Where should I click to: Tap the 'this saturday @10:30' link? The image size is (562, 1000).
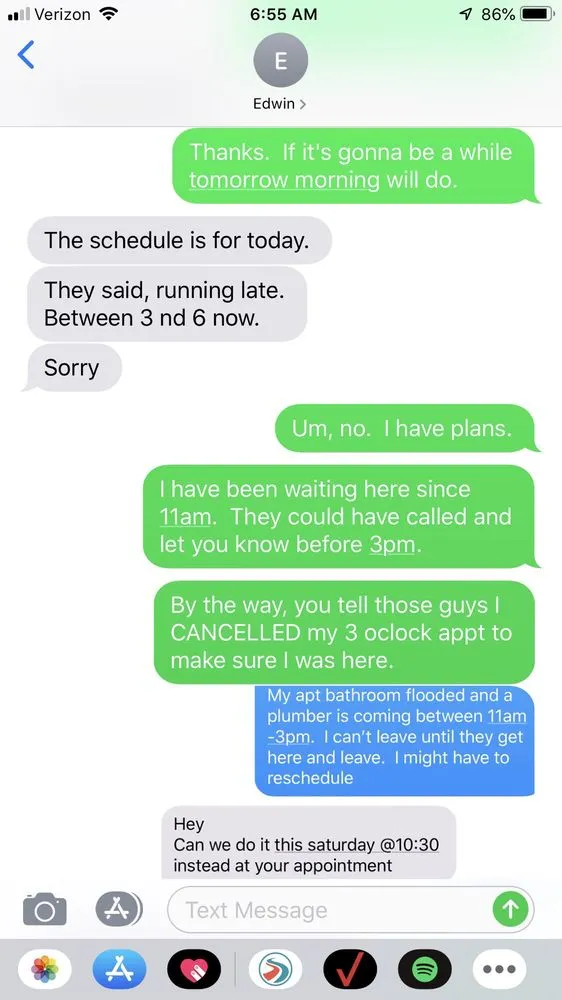(357, 844)
